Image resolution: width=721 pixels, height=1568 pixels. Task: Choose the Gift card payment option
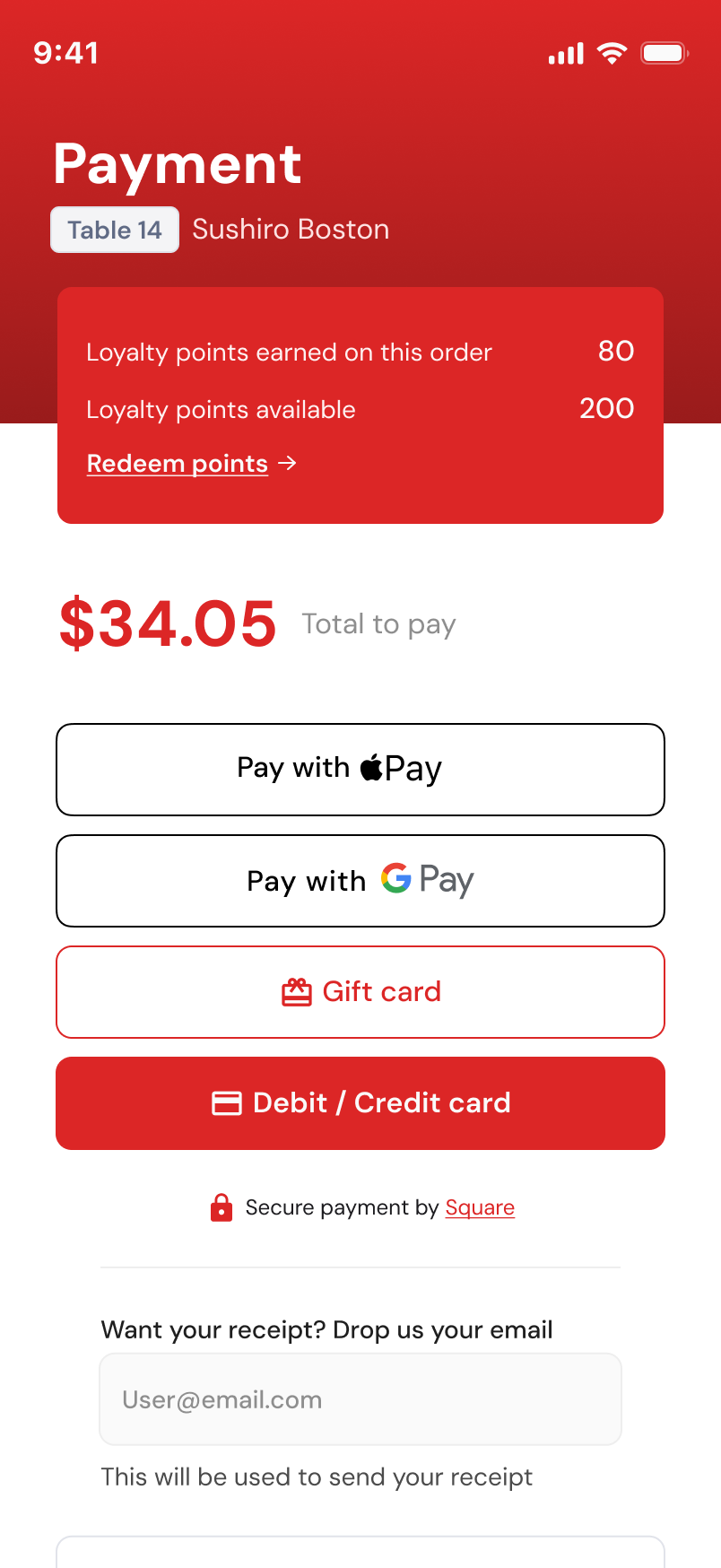click(360, 991)
